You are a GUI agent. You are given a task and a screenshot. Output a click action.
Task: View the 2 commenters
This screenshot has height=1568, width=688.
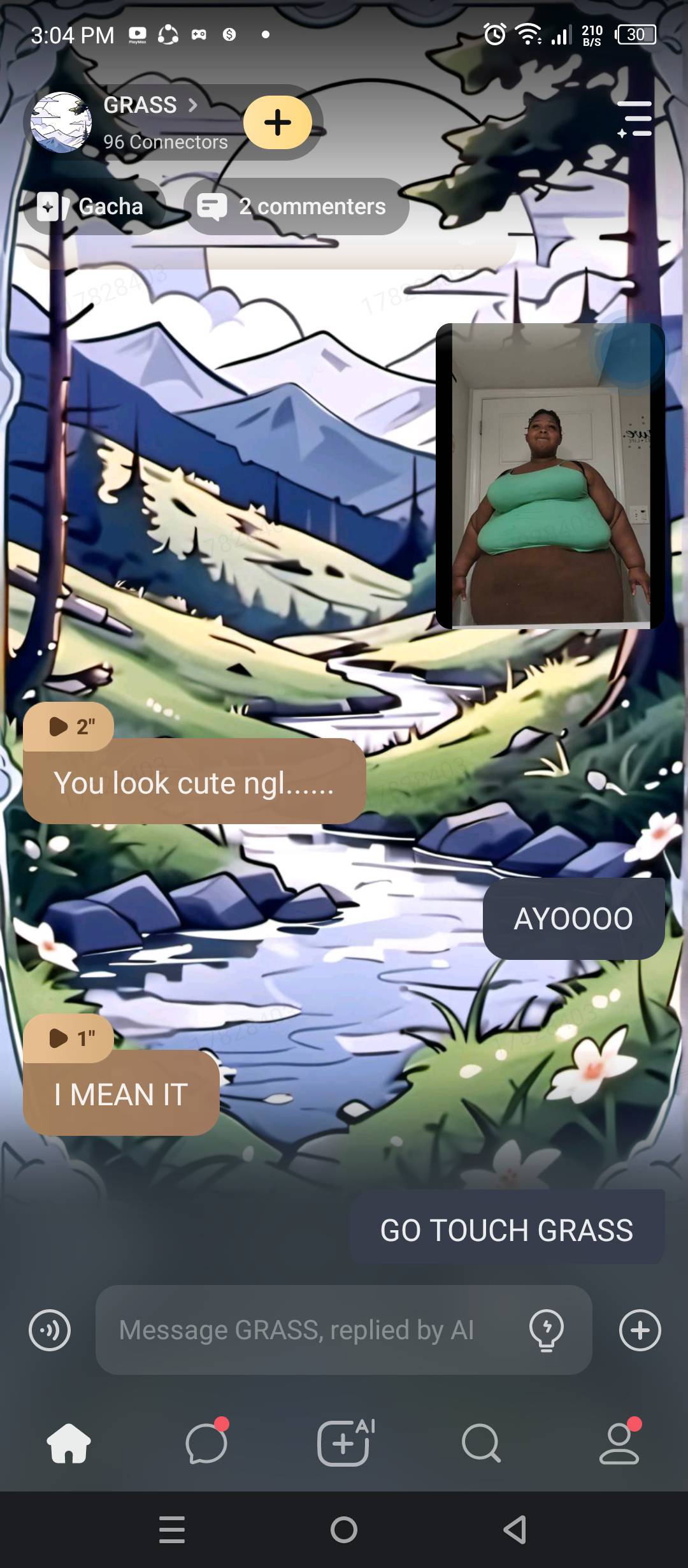pos(296,207)
